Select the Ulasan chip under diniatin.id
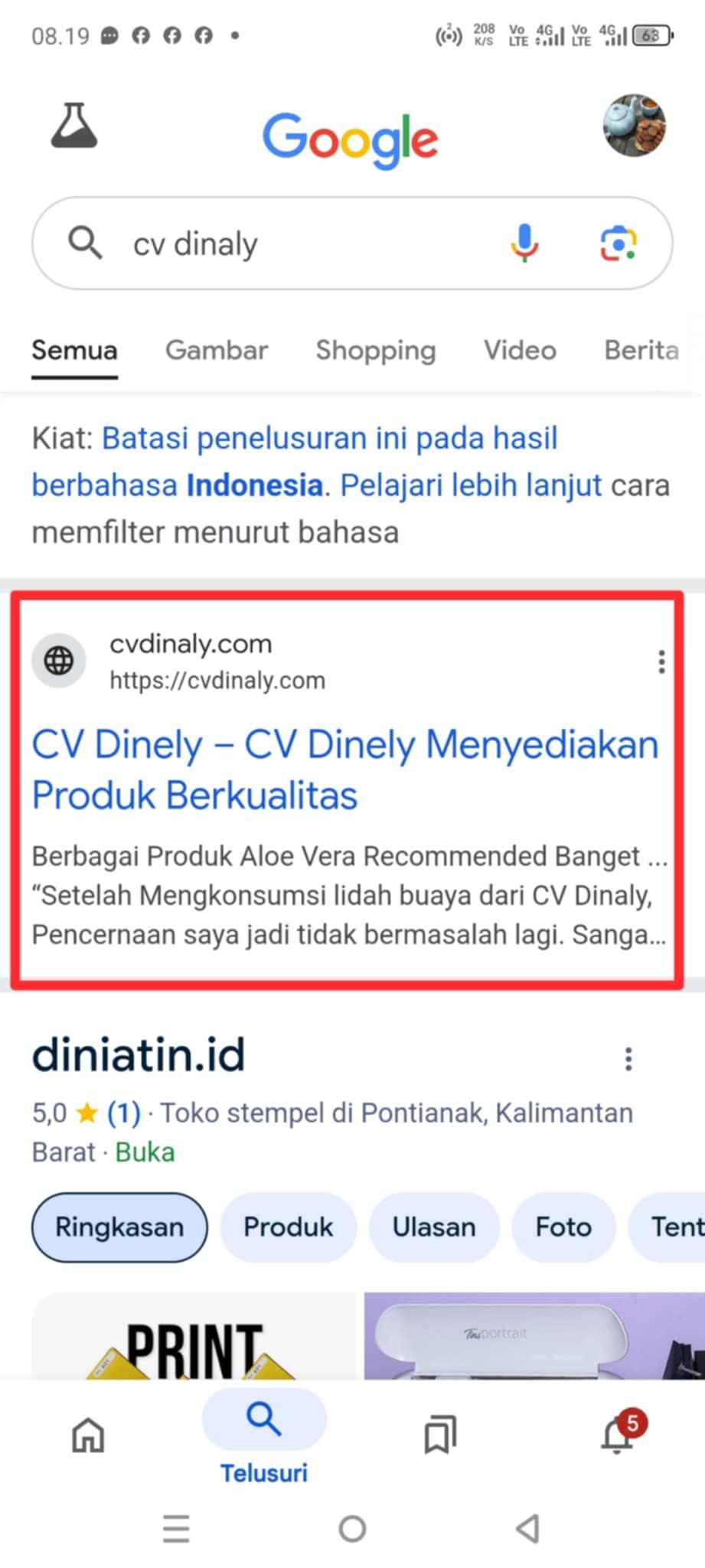Screen dimensions: 705x1568 tap(433, 1227)
